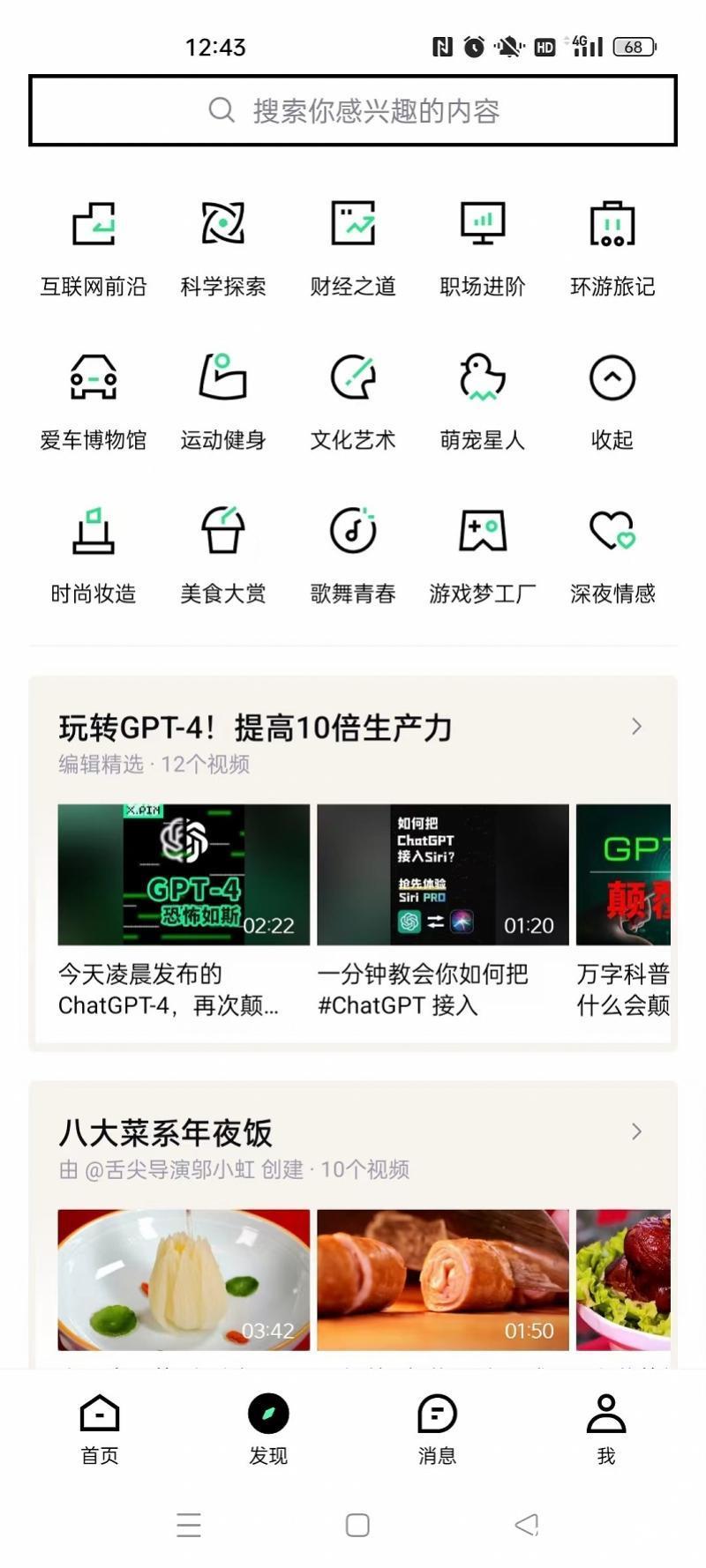Go to the 环游旅记 category
Image resolution: width=706 pixels, height=1568 pixels.
[612, 247]
